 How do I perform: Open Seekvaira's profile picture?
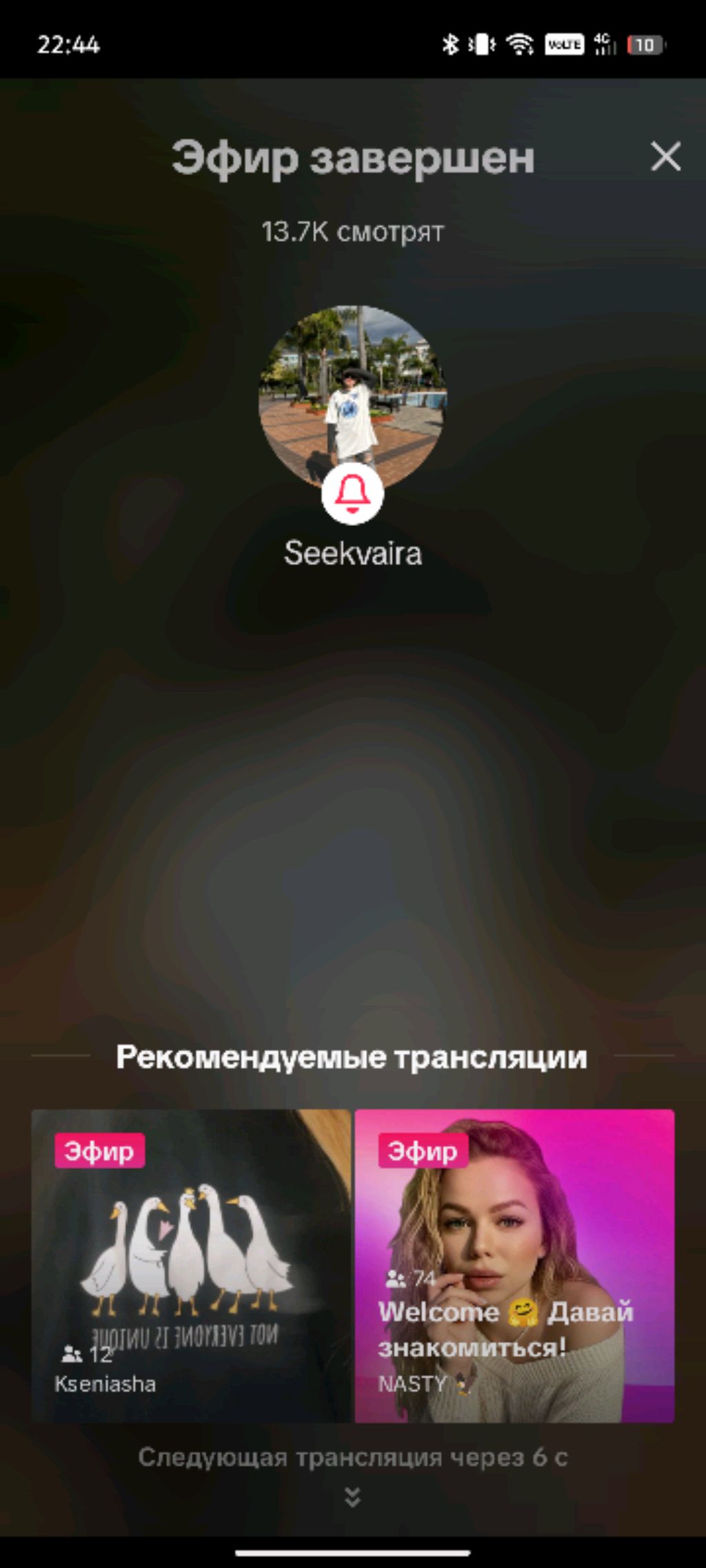pyautogui.click(x=352, y=393)
